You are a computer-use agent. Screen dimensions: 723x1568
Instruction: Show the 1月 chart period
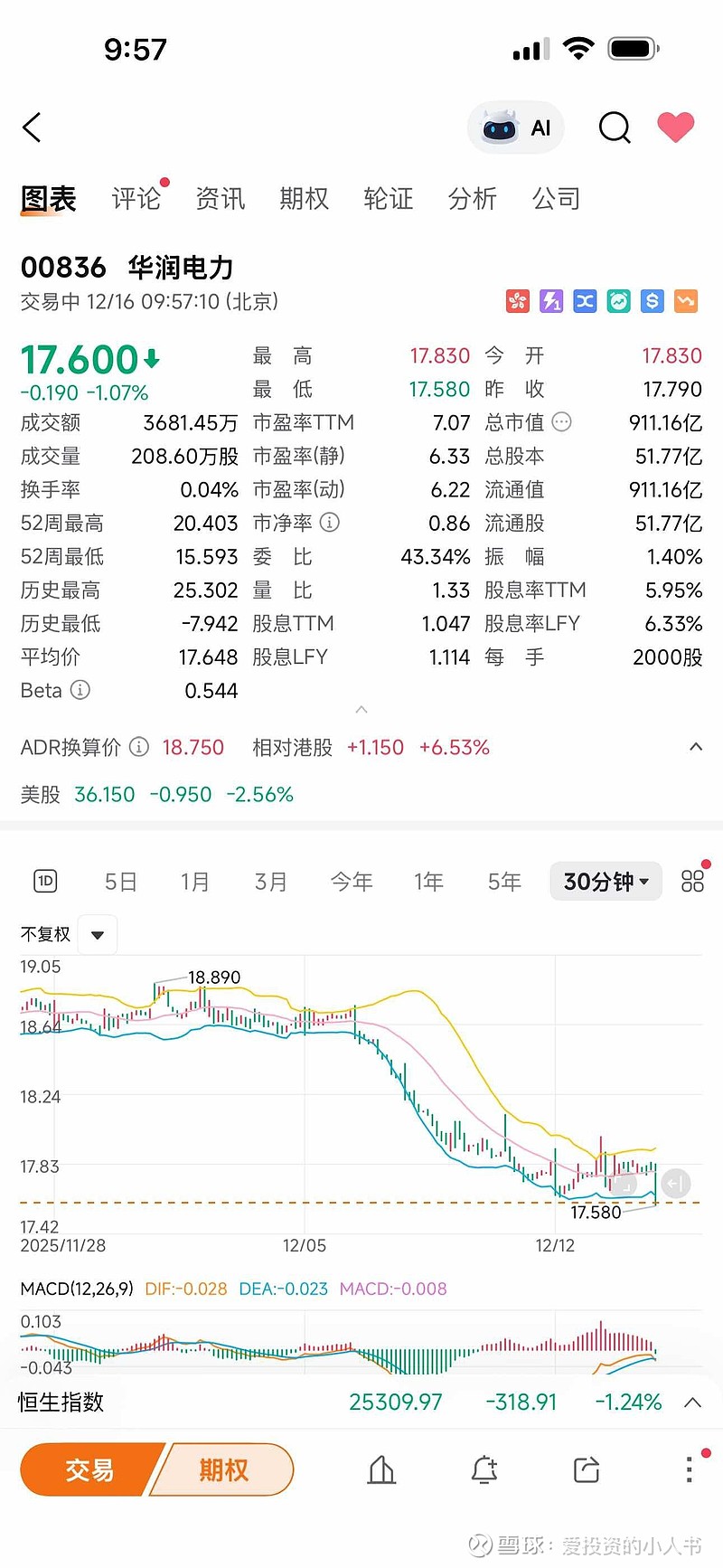195,882
